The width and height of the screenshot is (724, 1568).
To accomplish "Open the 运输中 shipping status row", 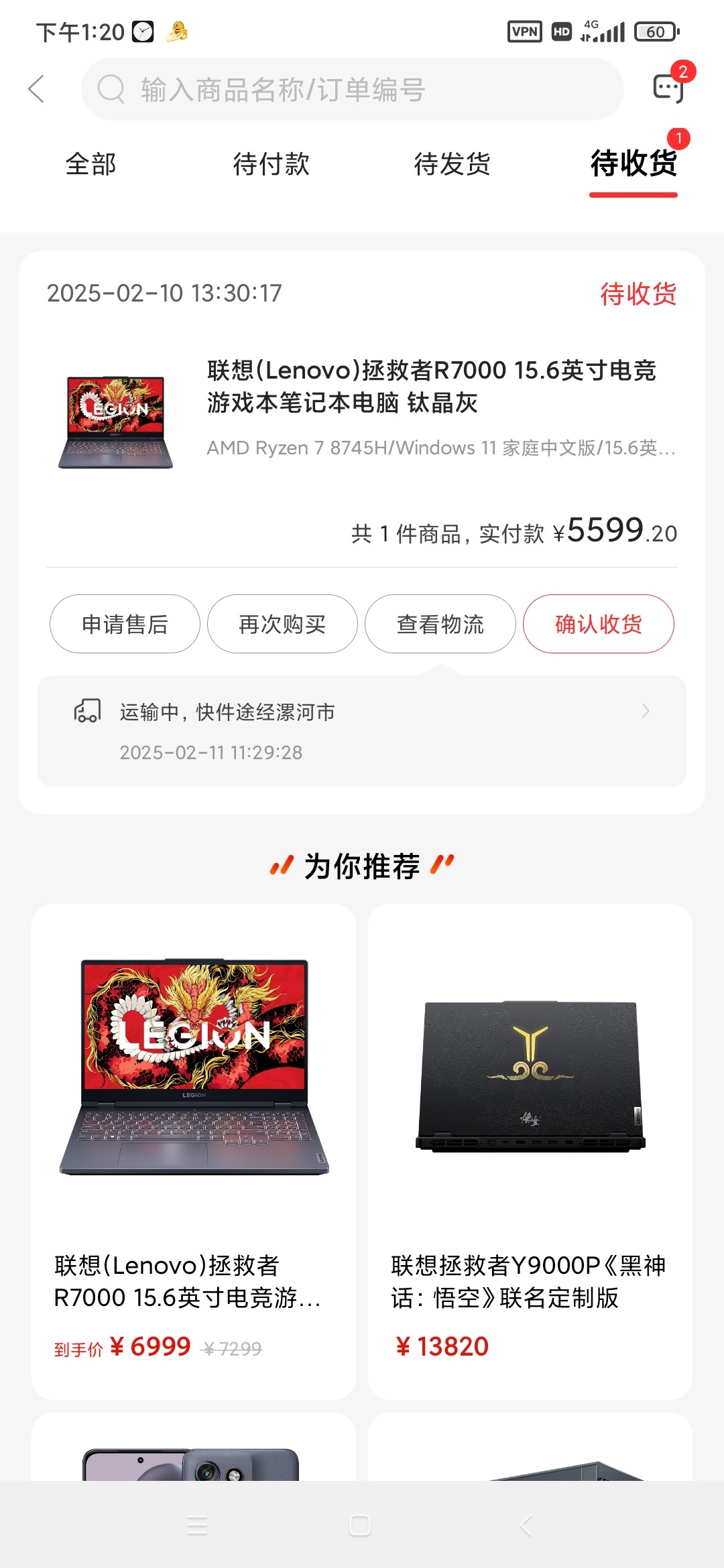I will click(x=362, y=730).
